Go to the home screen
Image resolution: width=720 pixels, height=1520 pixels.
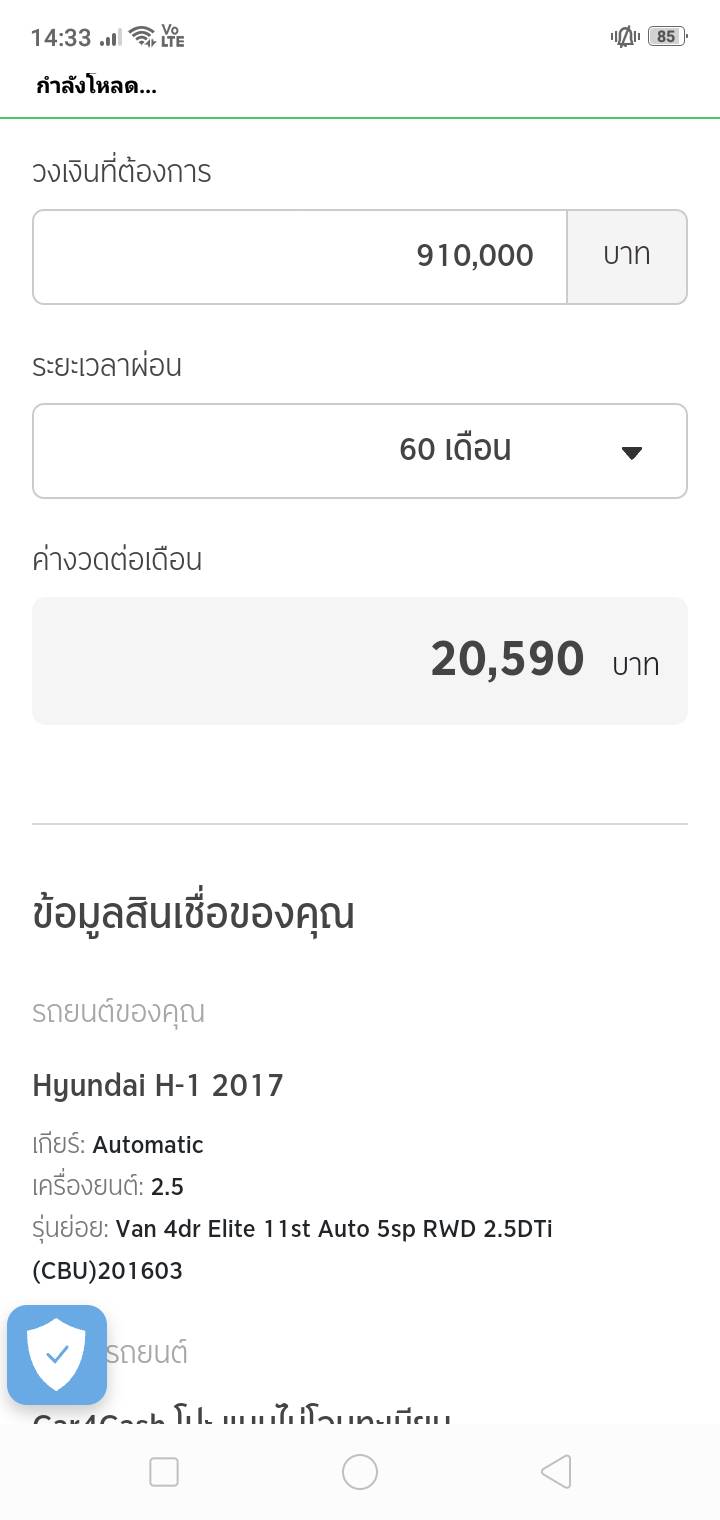click(x=360, y=1472)
